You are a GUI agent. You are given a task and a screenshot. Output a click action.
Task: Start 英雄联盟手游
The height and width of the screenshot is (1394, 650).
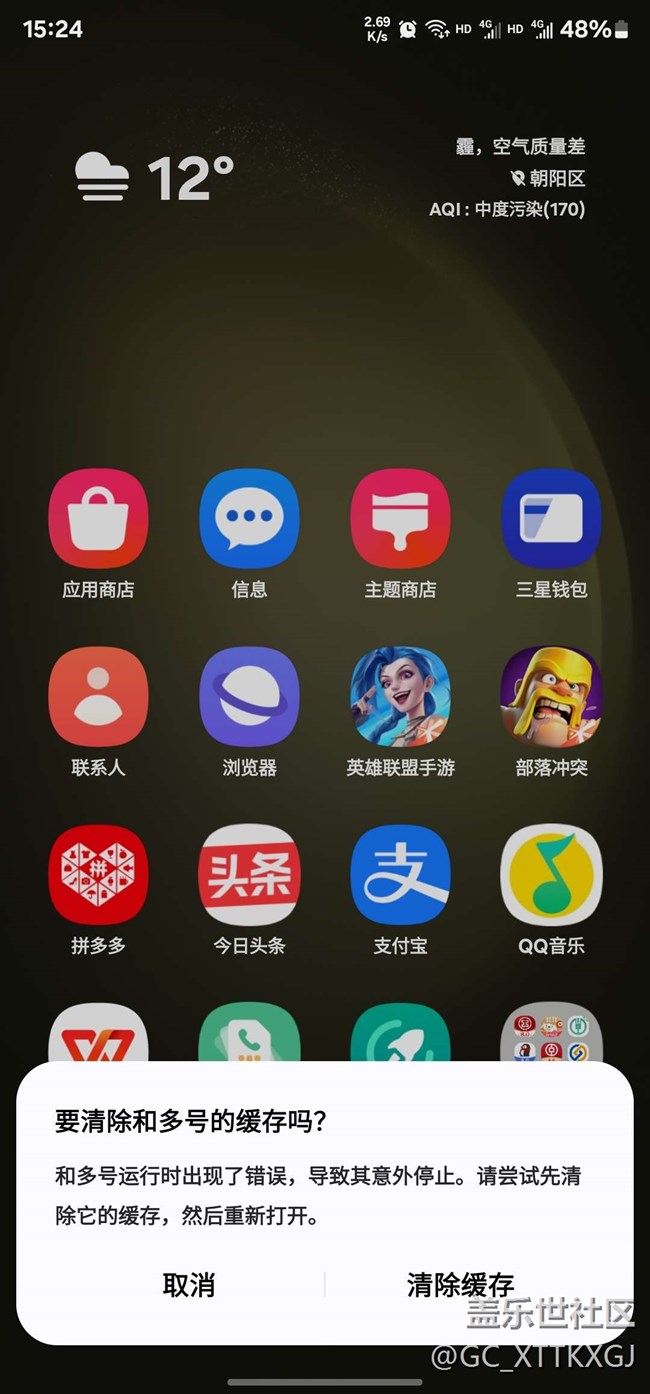(x=400, y=697)
